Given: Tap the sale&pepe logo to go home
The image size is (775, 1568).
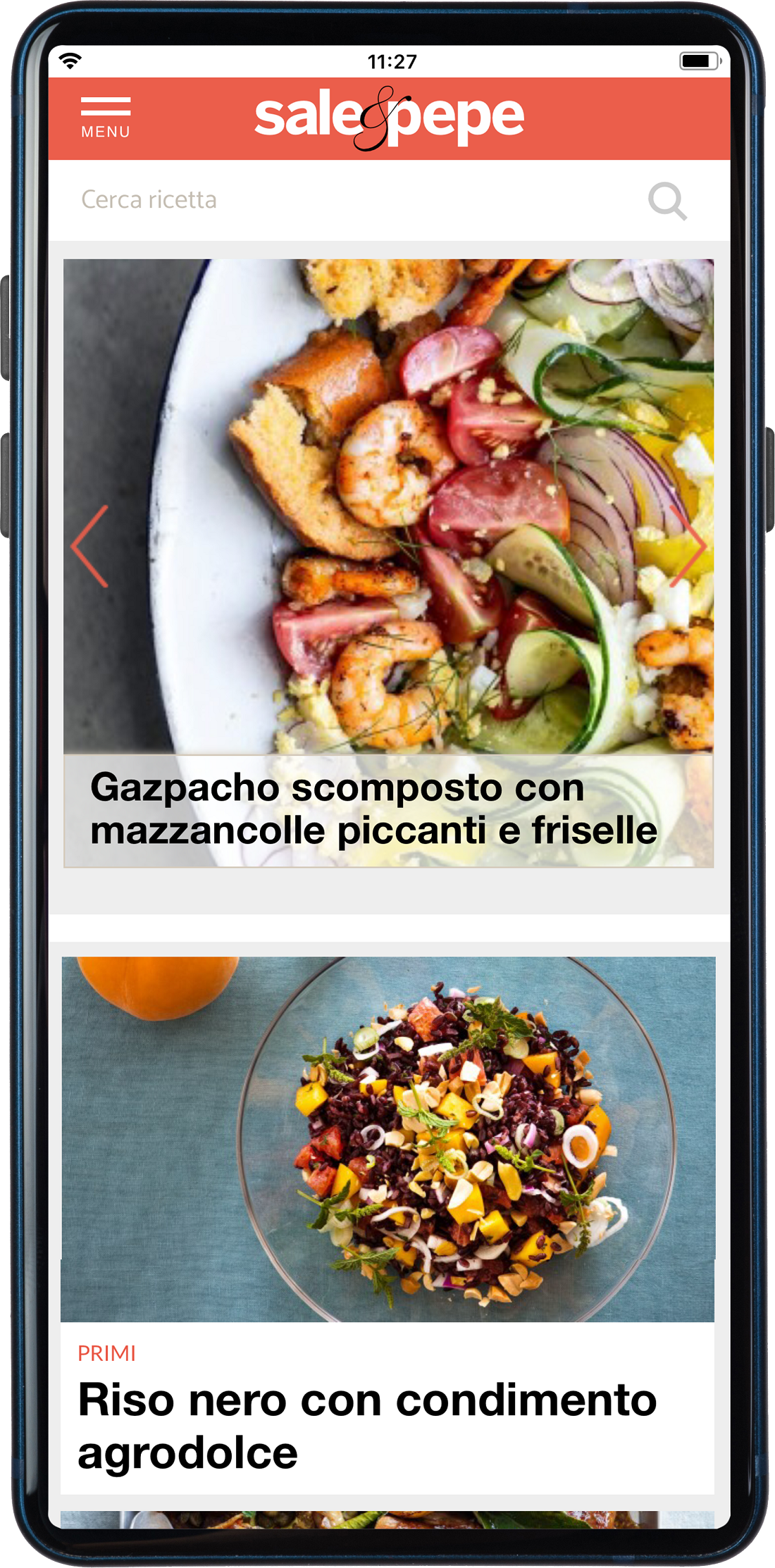Looking at the screenshot, I should point(389,118).
